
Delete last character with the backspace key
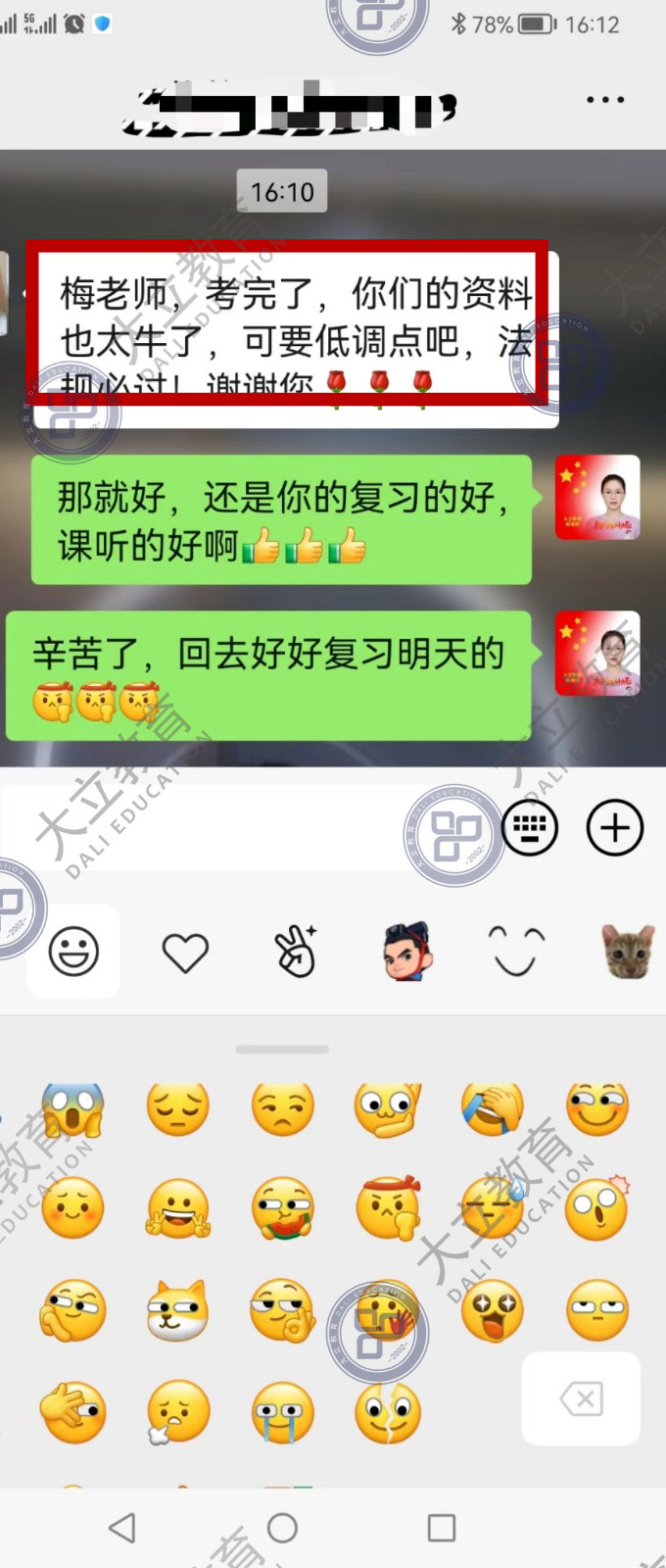point(581,1398)
